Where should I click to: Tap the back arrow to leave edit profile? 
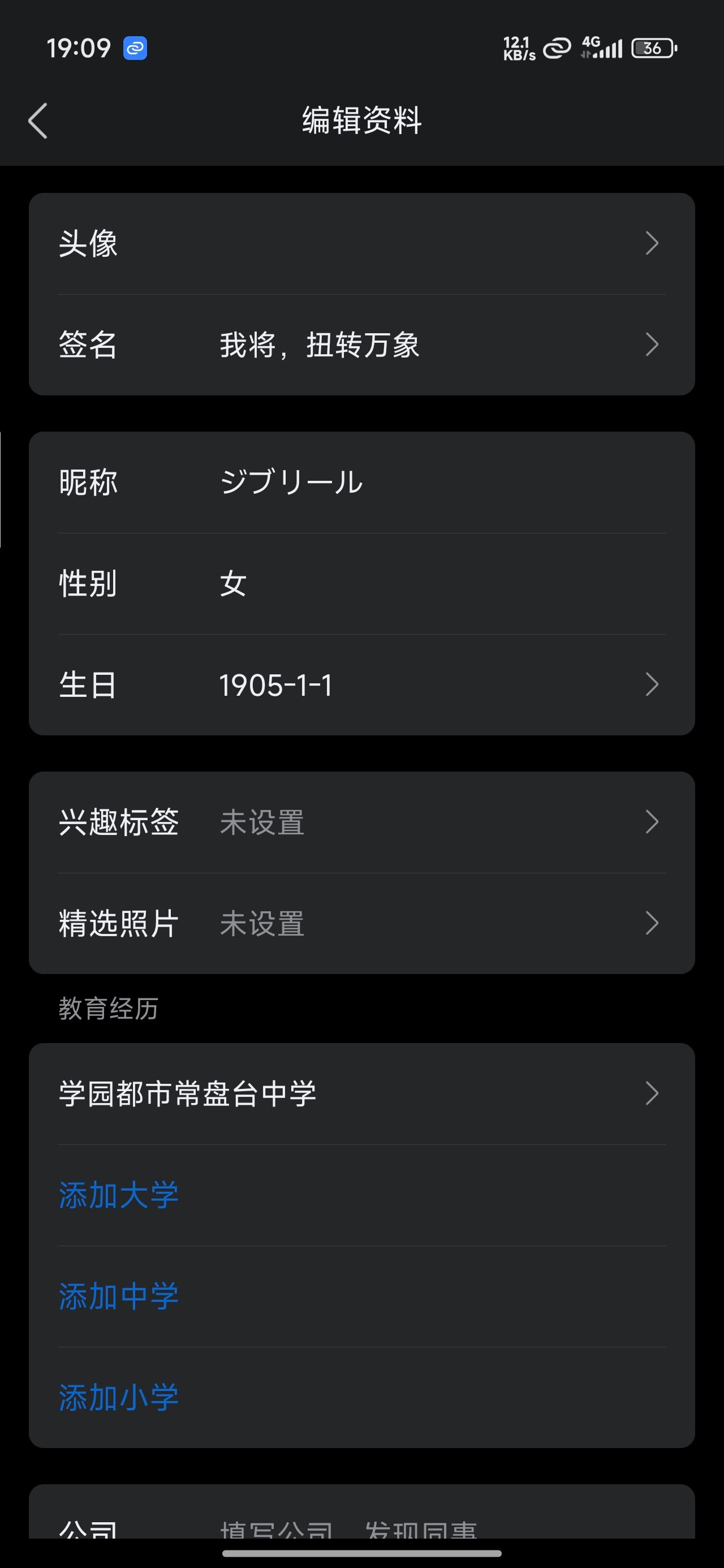click(x=38, y=120)
